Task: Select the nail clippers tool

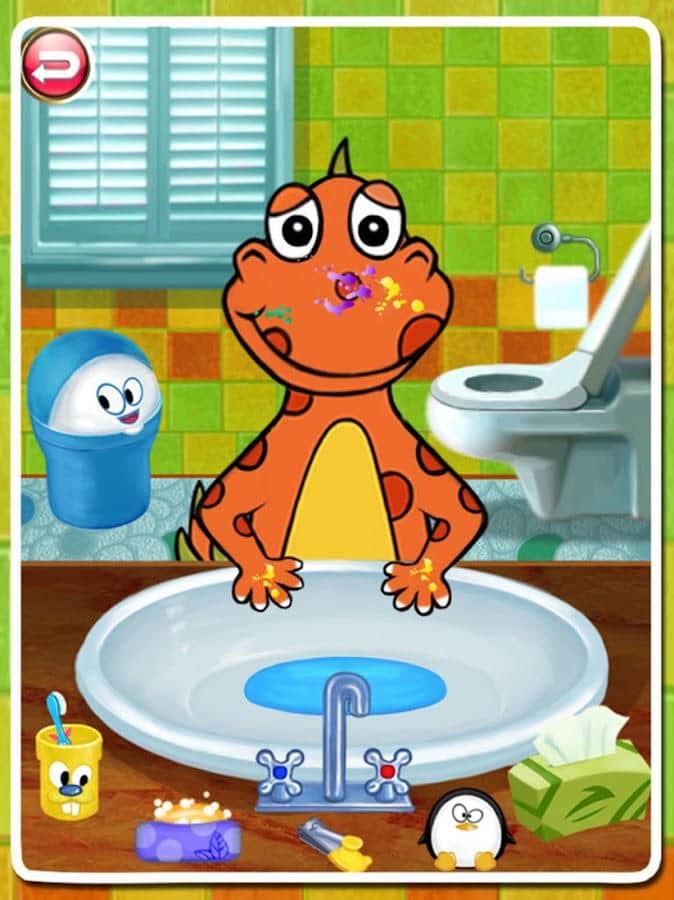Action: coord(334,843)
